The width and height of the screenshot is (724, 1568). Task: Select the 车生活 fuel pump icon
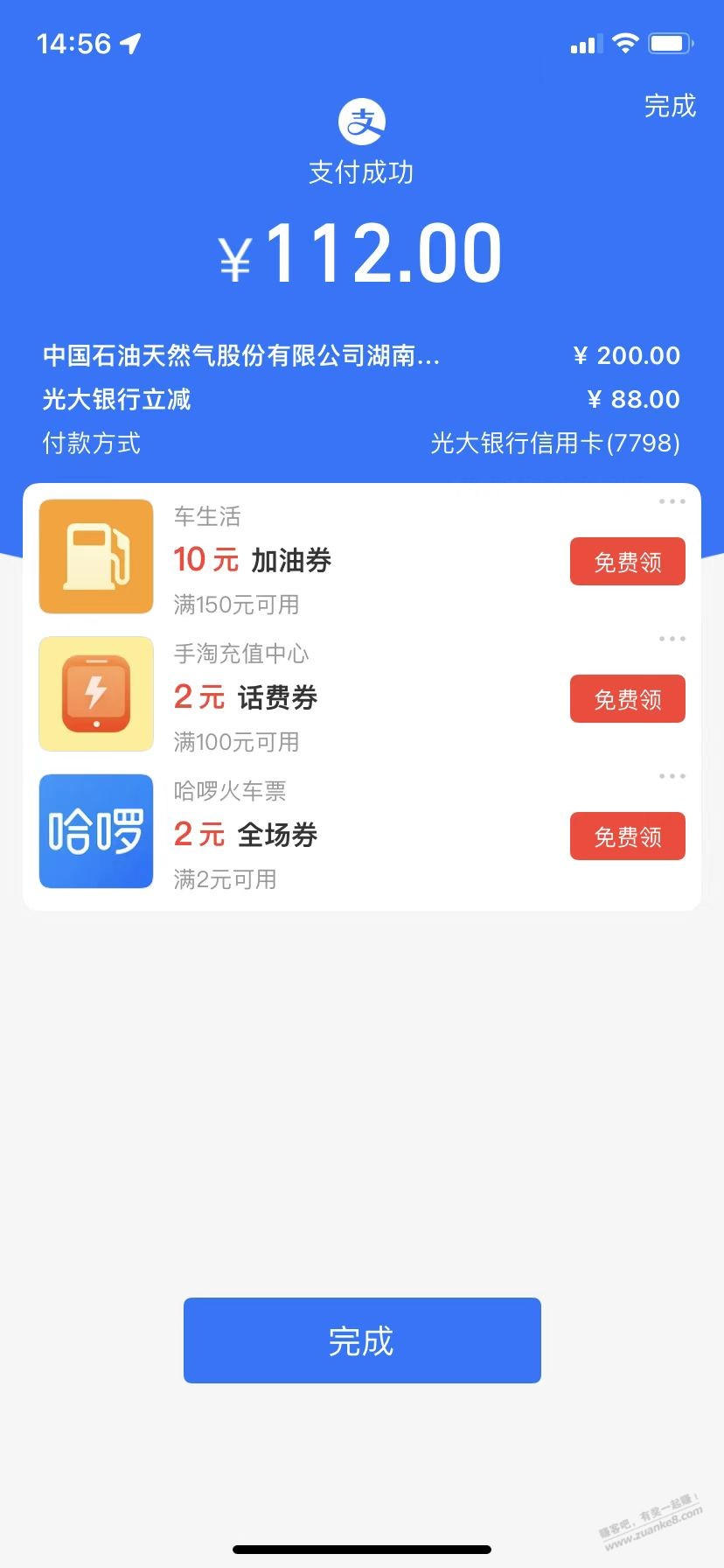tap(96, 556)
